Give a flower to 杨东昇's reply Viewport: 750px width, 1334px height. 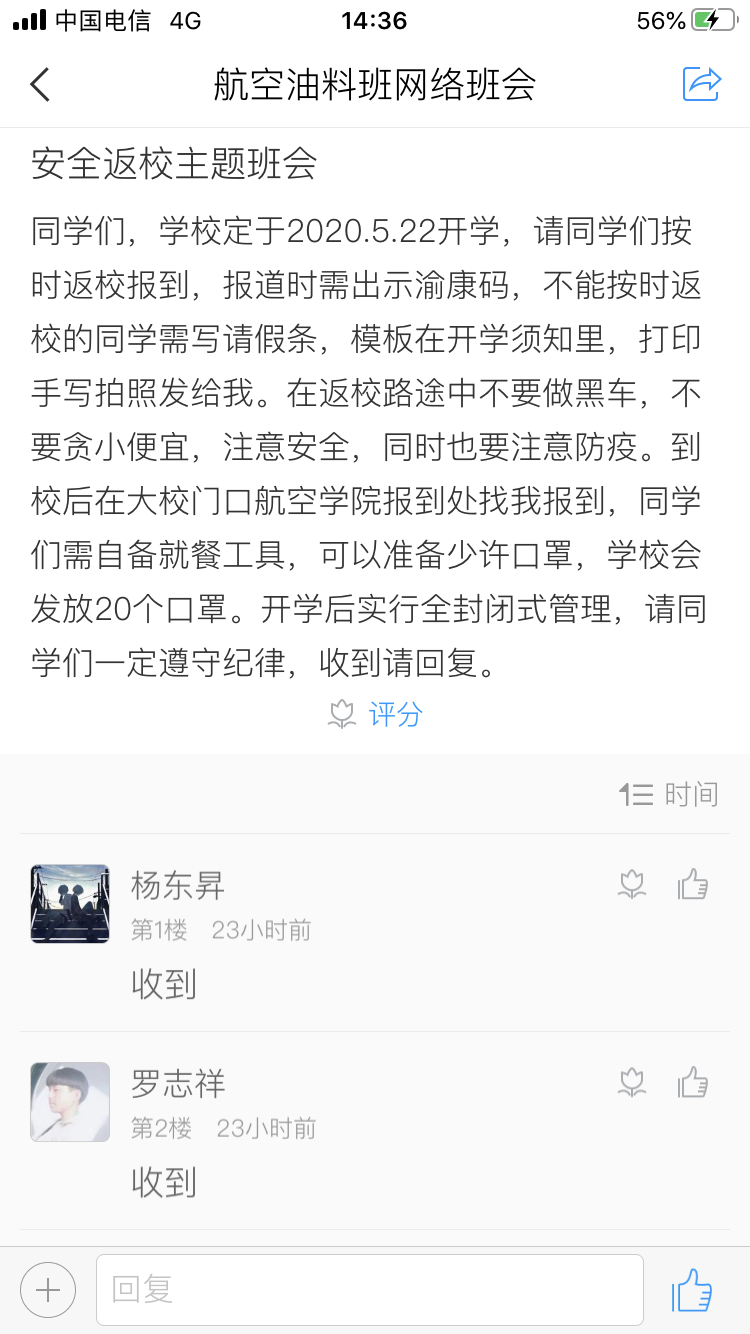coord(632,885)
